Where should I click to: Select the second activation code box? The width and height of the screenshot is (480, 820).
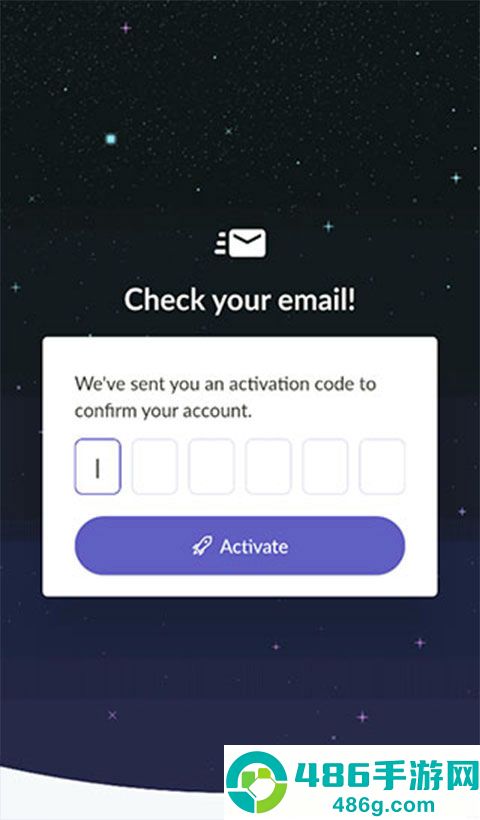click(155, 466)
